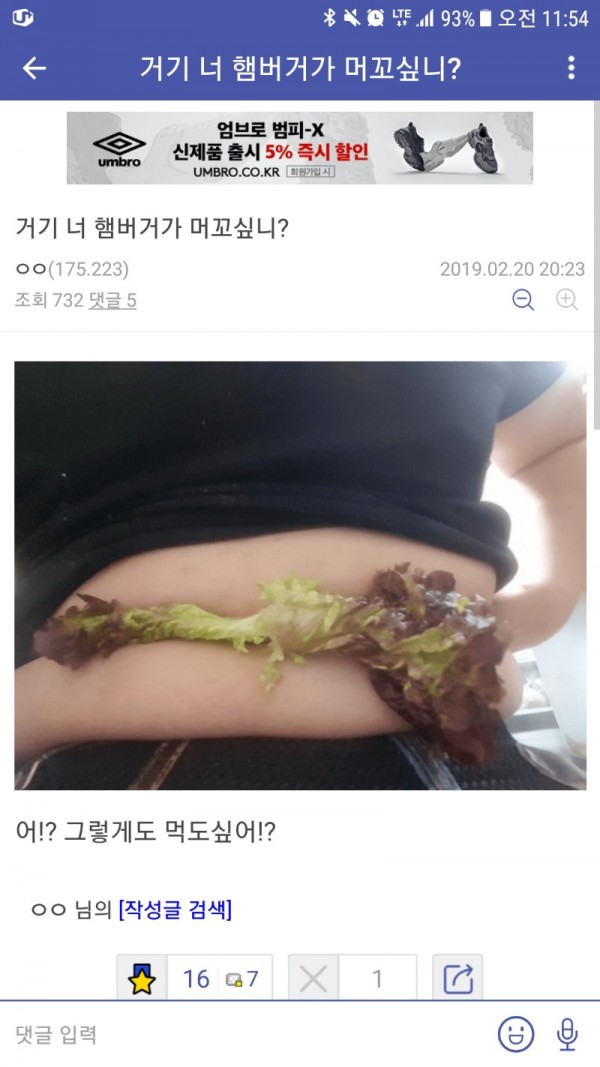Open the emoticon picker
600x1067 pixels.
click(x=516, y=1034)
